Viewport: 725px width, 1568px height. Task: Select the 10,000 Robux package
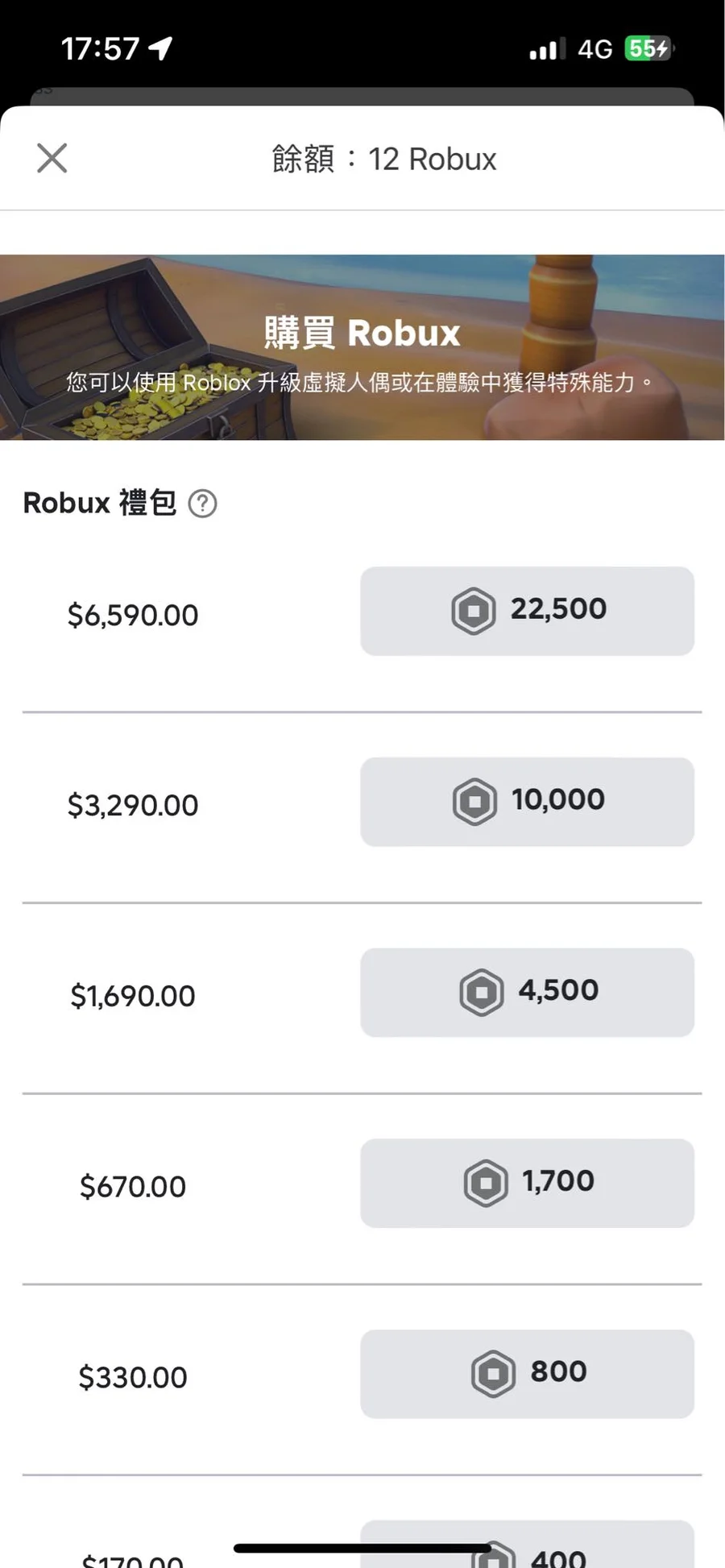pyautogui.click(x=527, y=802)
